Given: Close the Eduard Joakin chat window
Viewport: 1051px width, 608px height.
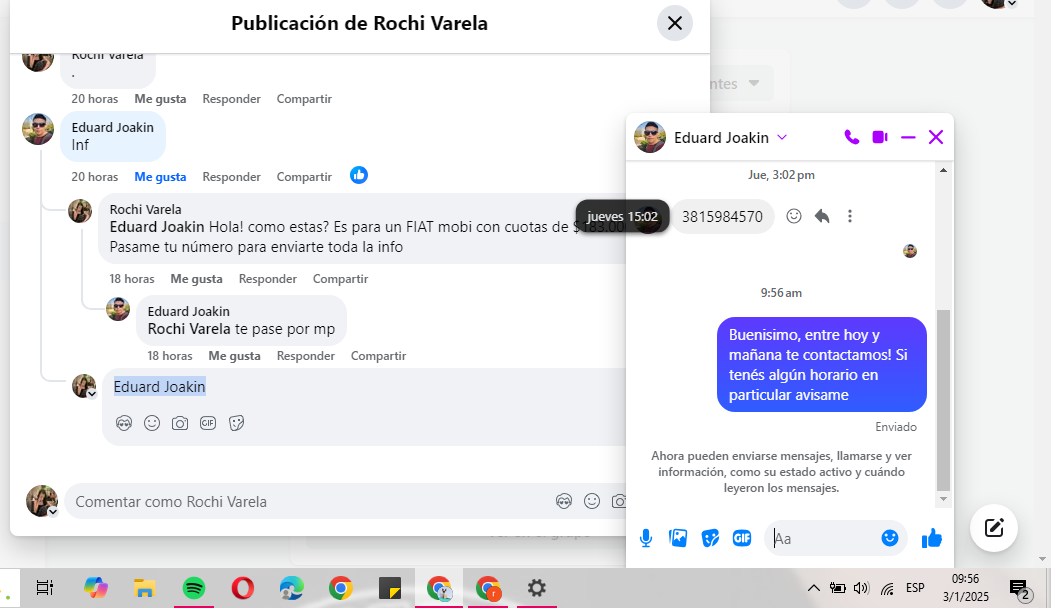Looking at the screenshot, I should click(x=936, y=137).
